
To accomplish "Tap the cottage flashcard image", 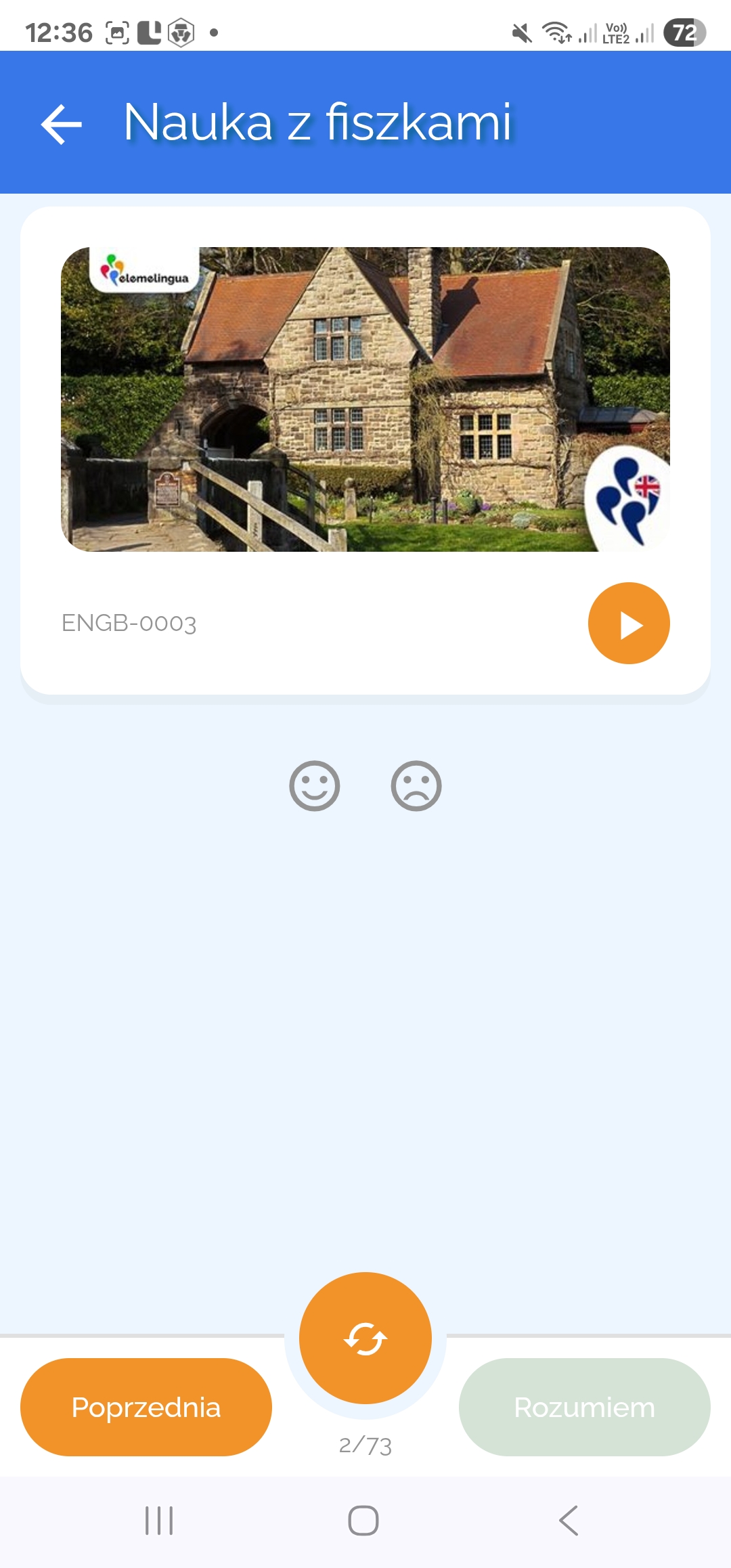I will (x=365, y=399).
